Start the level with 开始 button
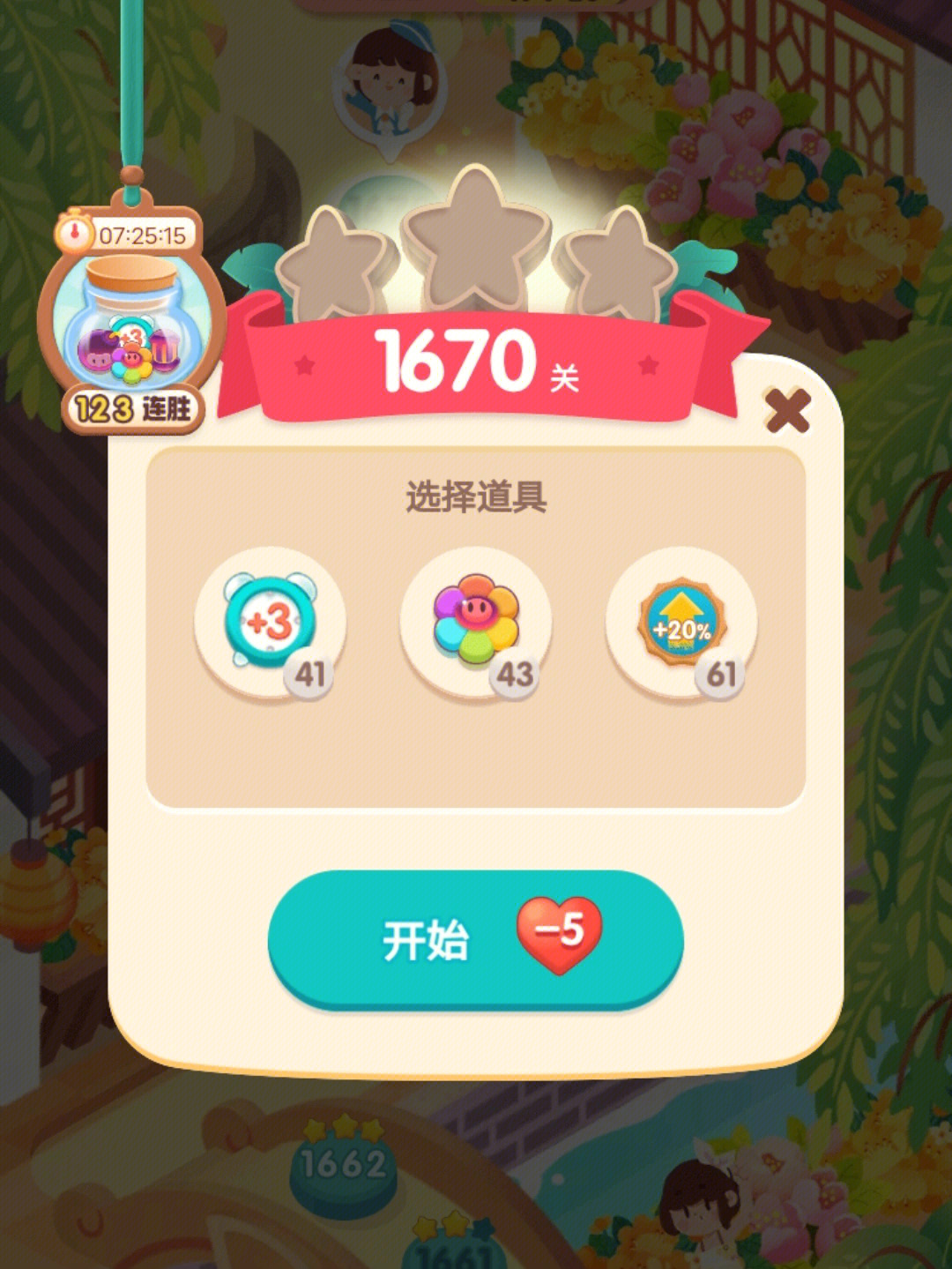 click(x=476, y=939)
